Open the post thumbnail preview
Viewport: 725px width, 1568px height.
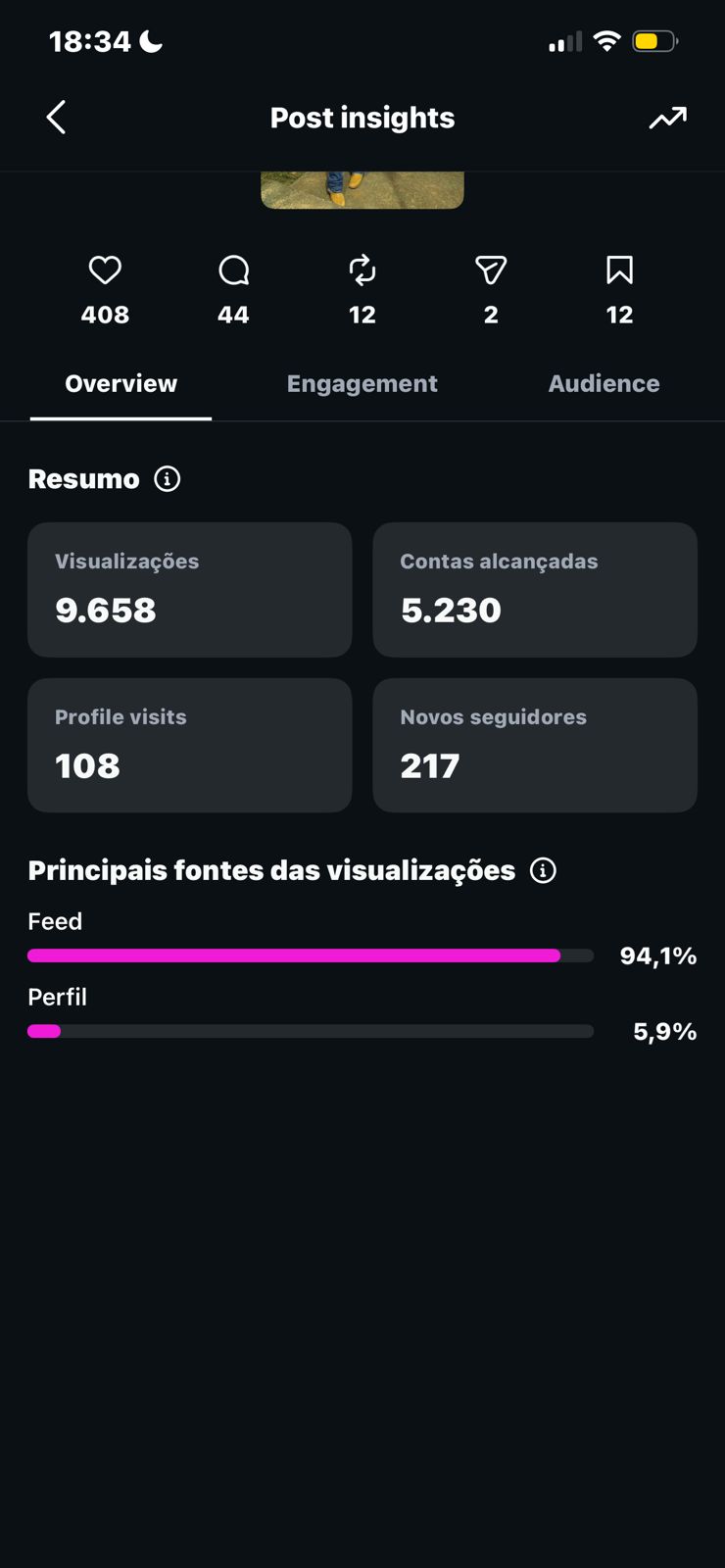[362, 190]
